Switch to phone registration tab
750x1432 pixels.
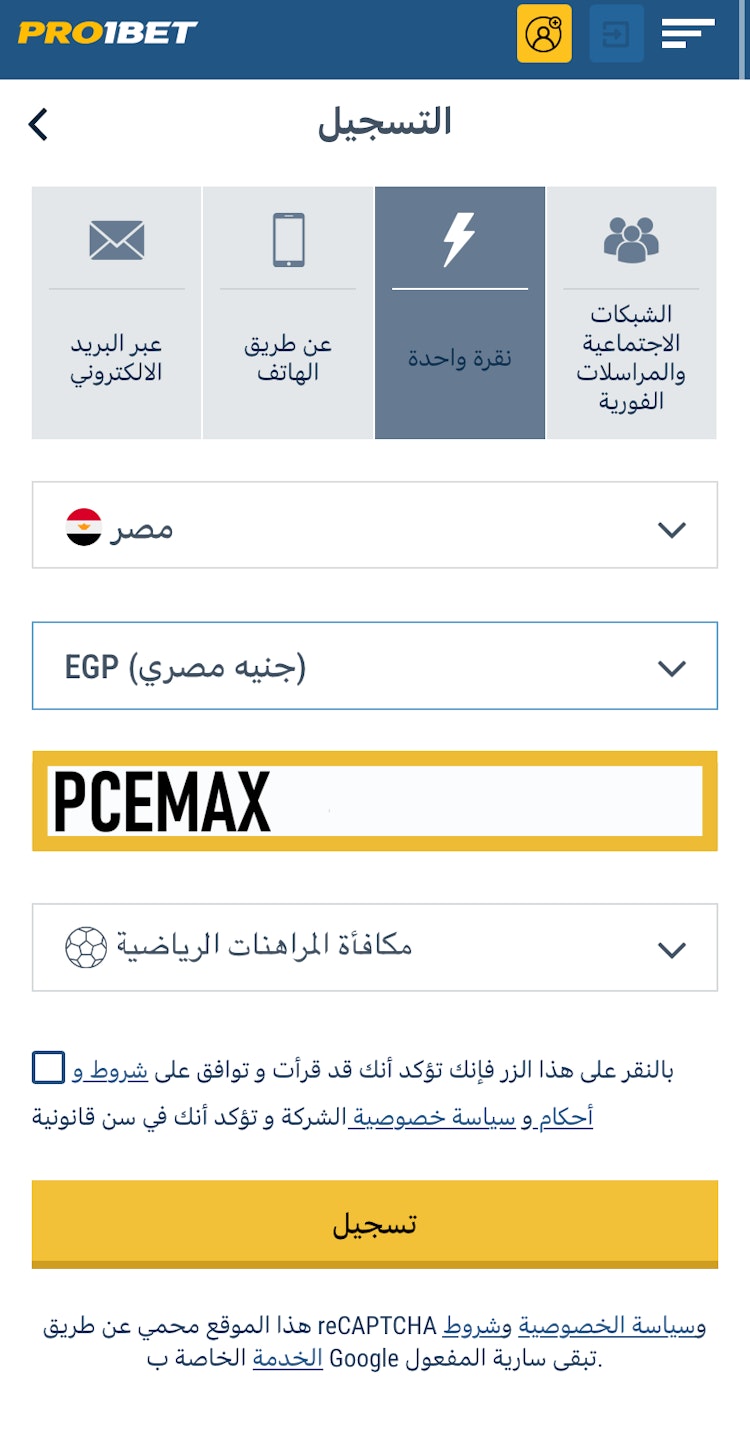(x=288, y=313)
